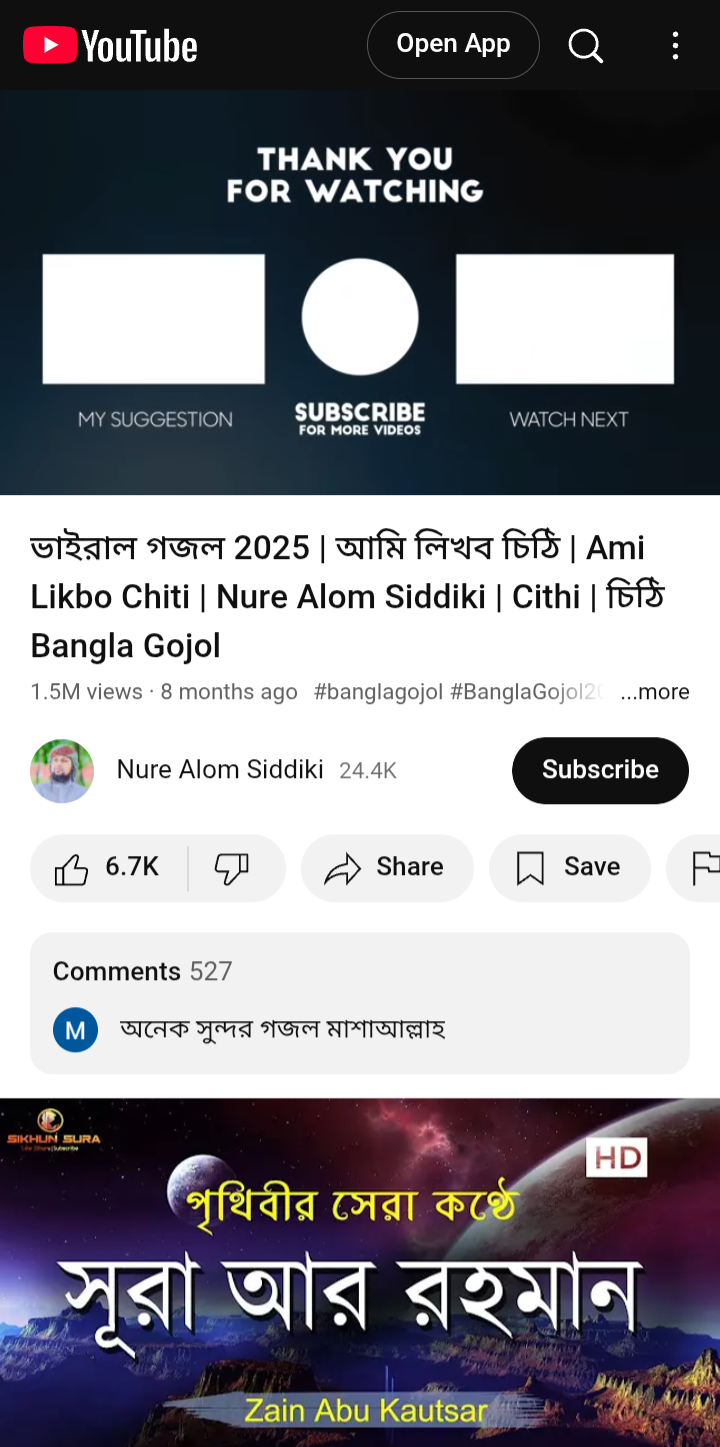Image resolution: width=720 pixels, height=1447 pixels.
Task: Tap the Open App button
Action: 453,45
